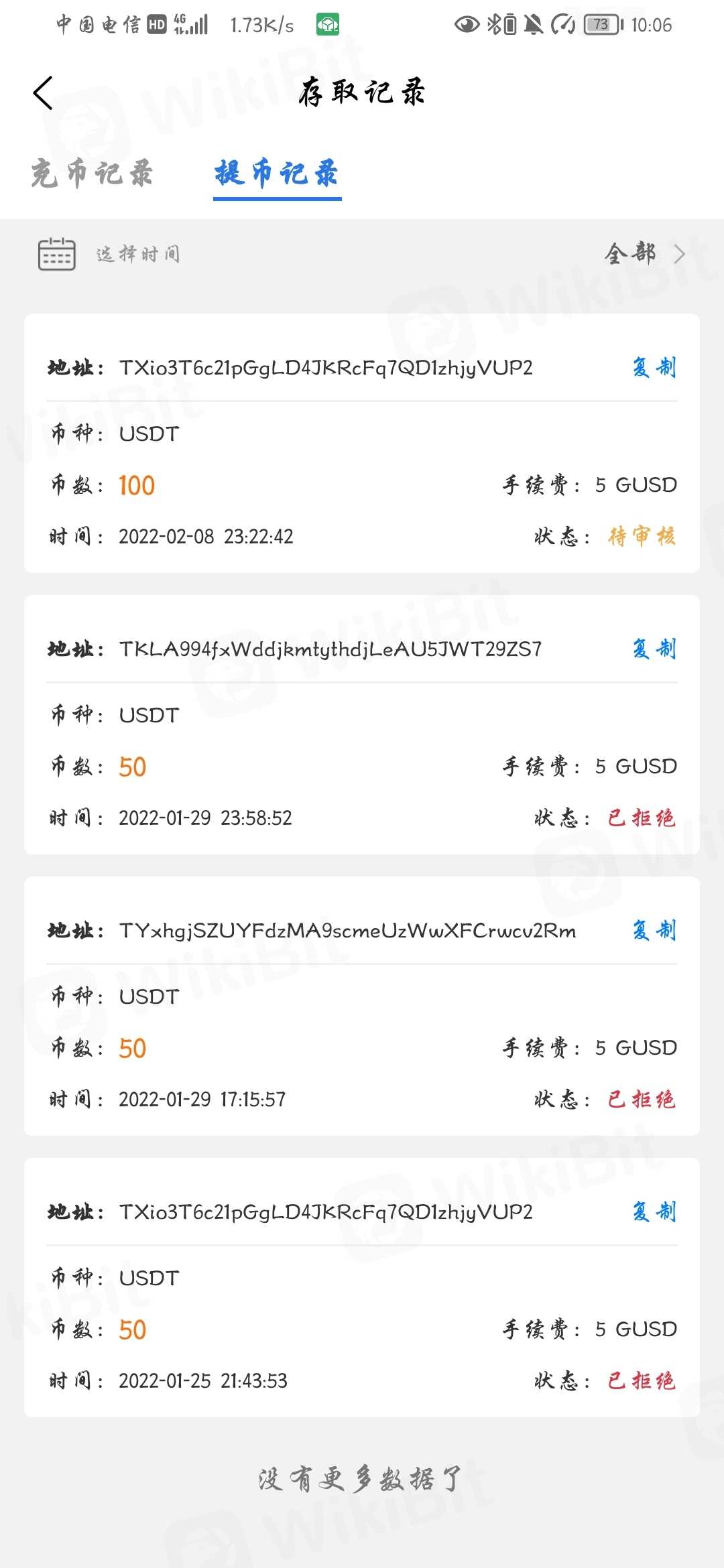The image size is (724, 1568).
Task: Copy the TKLA994fx address
Action: tap(654, 649)
